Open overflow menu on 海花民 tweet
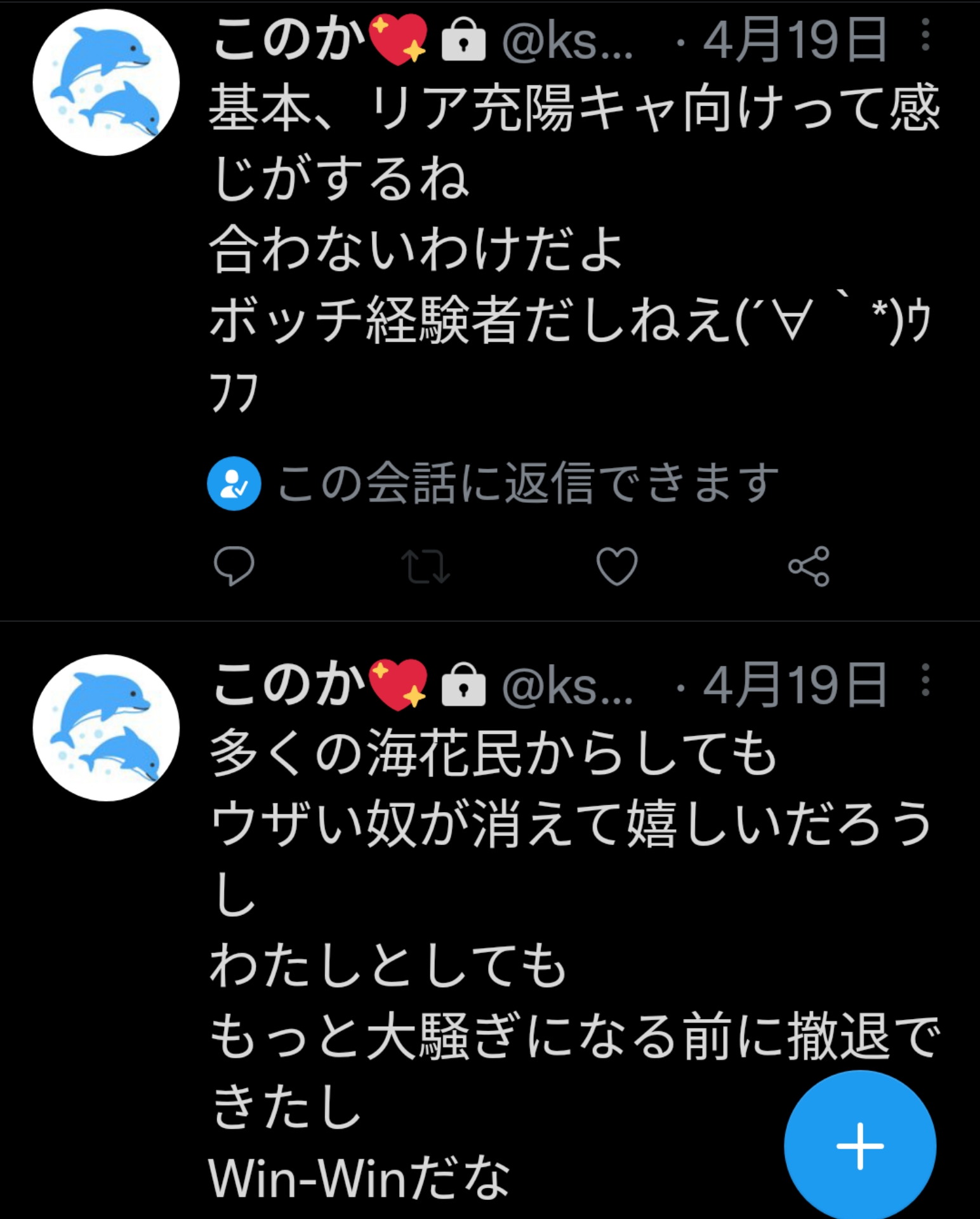 (x=925, y=681)
